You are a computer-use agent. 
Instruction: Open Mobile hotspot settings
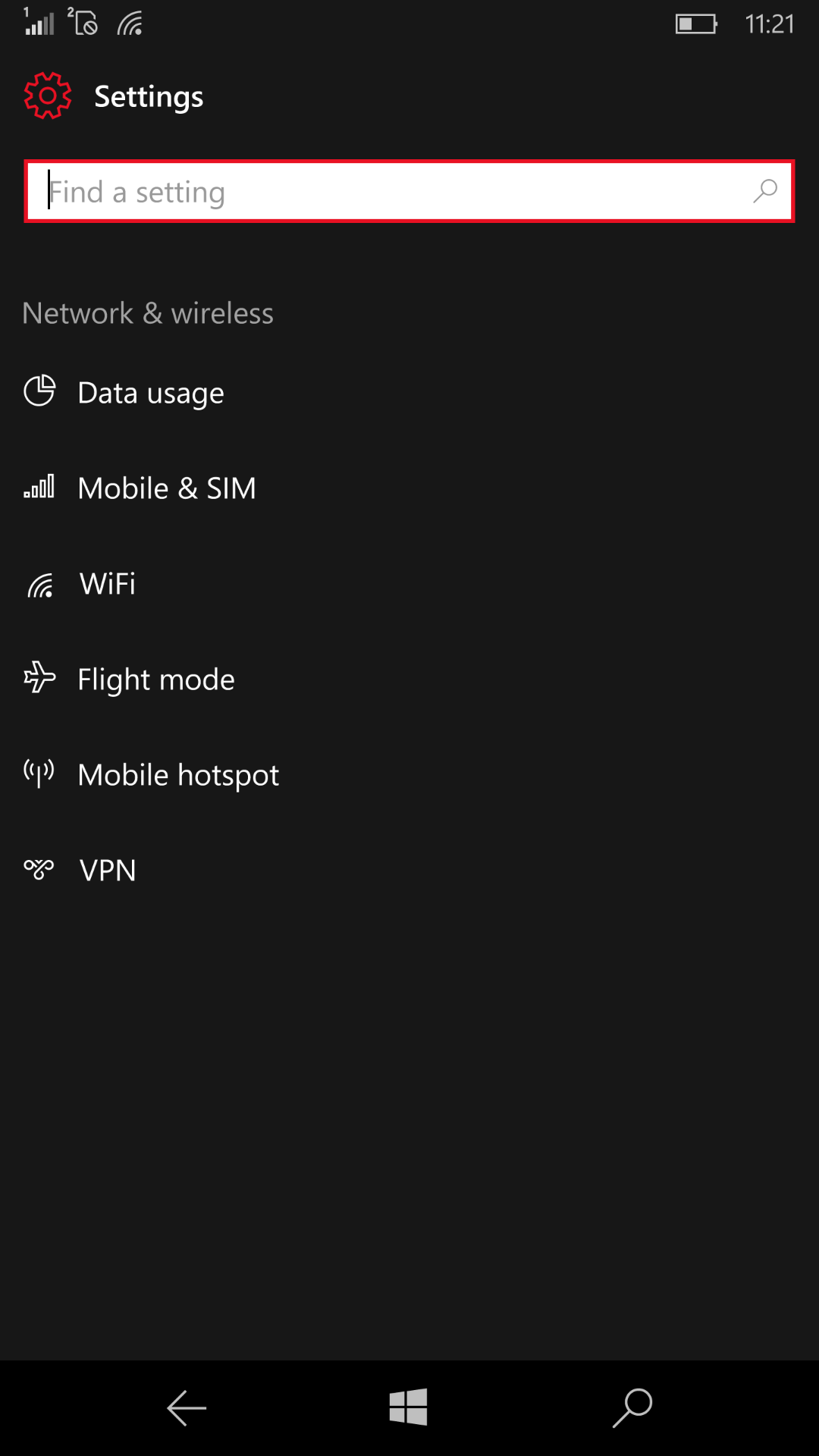(409, 775)
